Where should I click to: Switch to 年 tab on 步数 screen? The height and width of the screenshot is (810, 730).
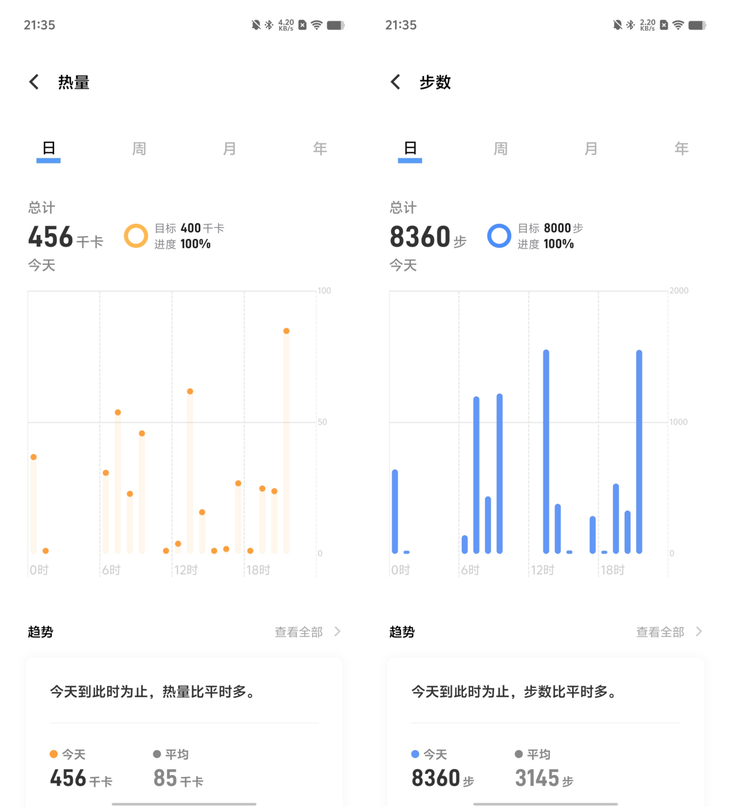[x=681, y=148]
